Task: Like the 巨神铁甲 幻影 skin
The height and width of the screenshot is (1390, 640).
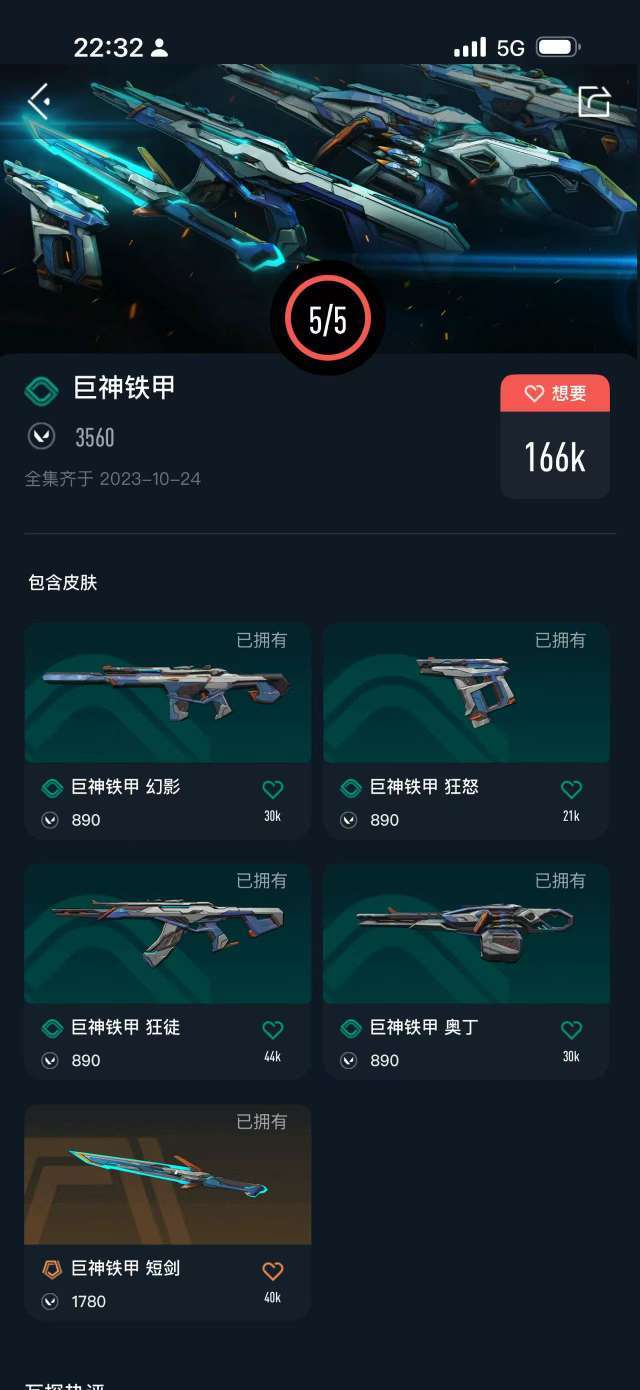Action: [x=272, y=790]
